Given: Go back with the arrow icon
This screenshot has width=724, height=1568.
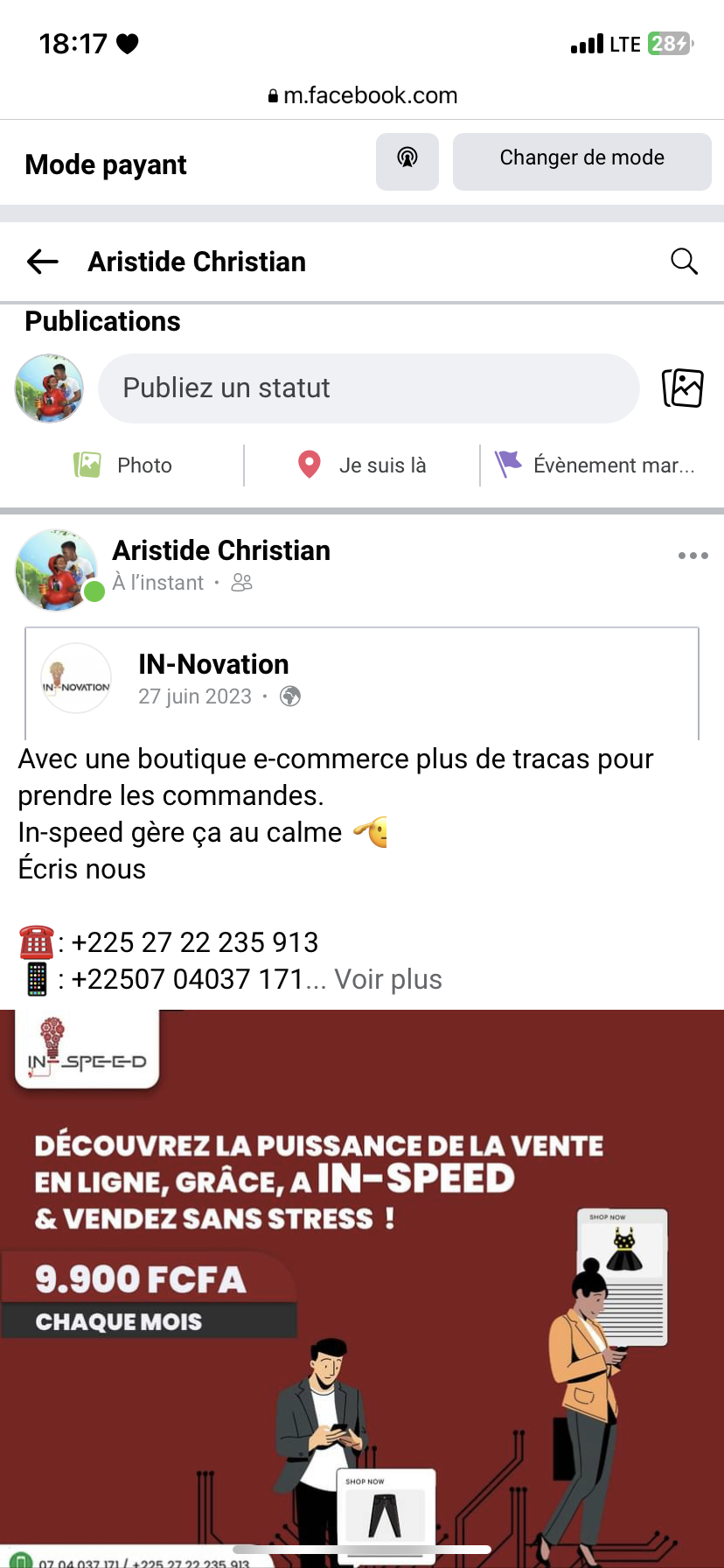Looking at the screenshot, I should pos(43,262).
